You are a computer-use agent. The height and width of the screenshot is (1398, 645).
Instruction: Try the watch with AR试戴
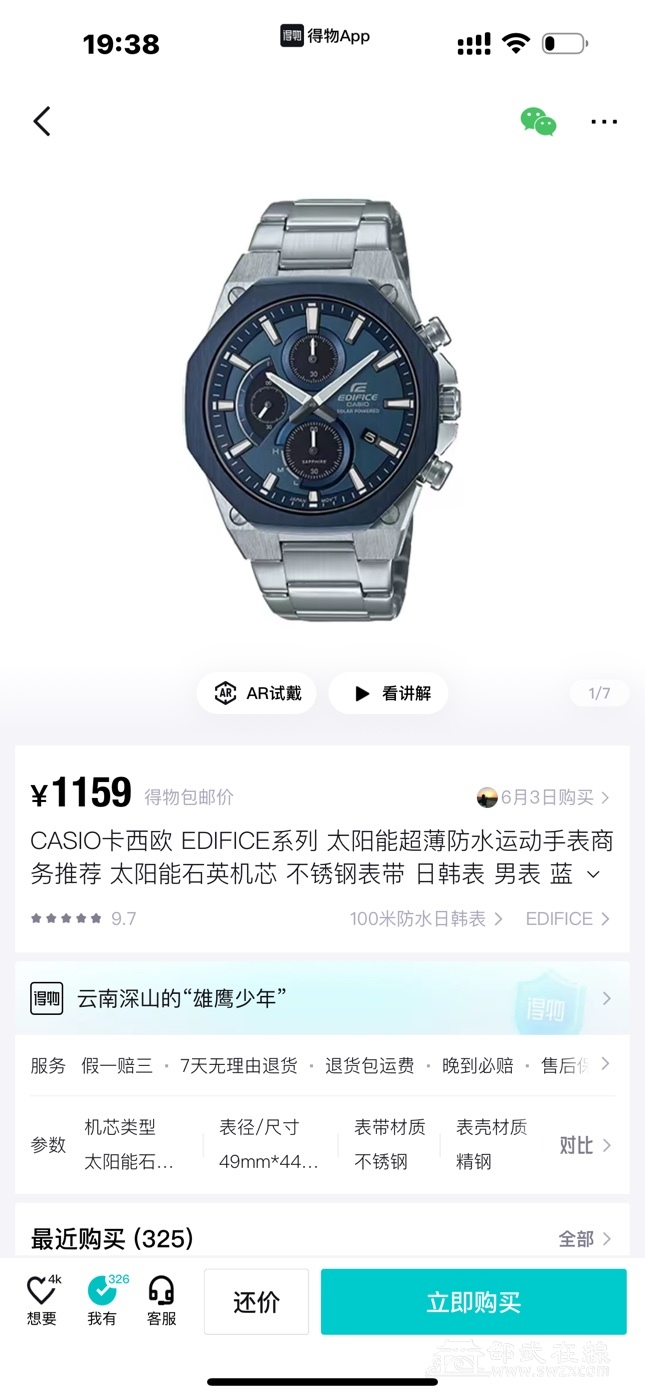[x=257, y=693]
